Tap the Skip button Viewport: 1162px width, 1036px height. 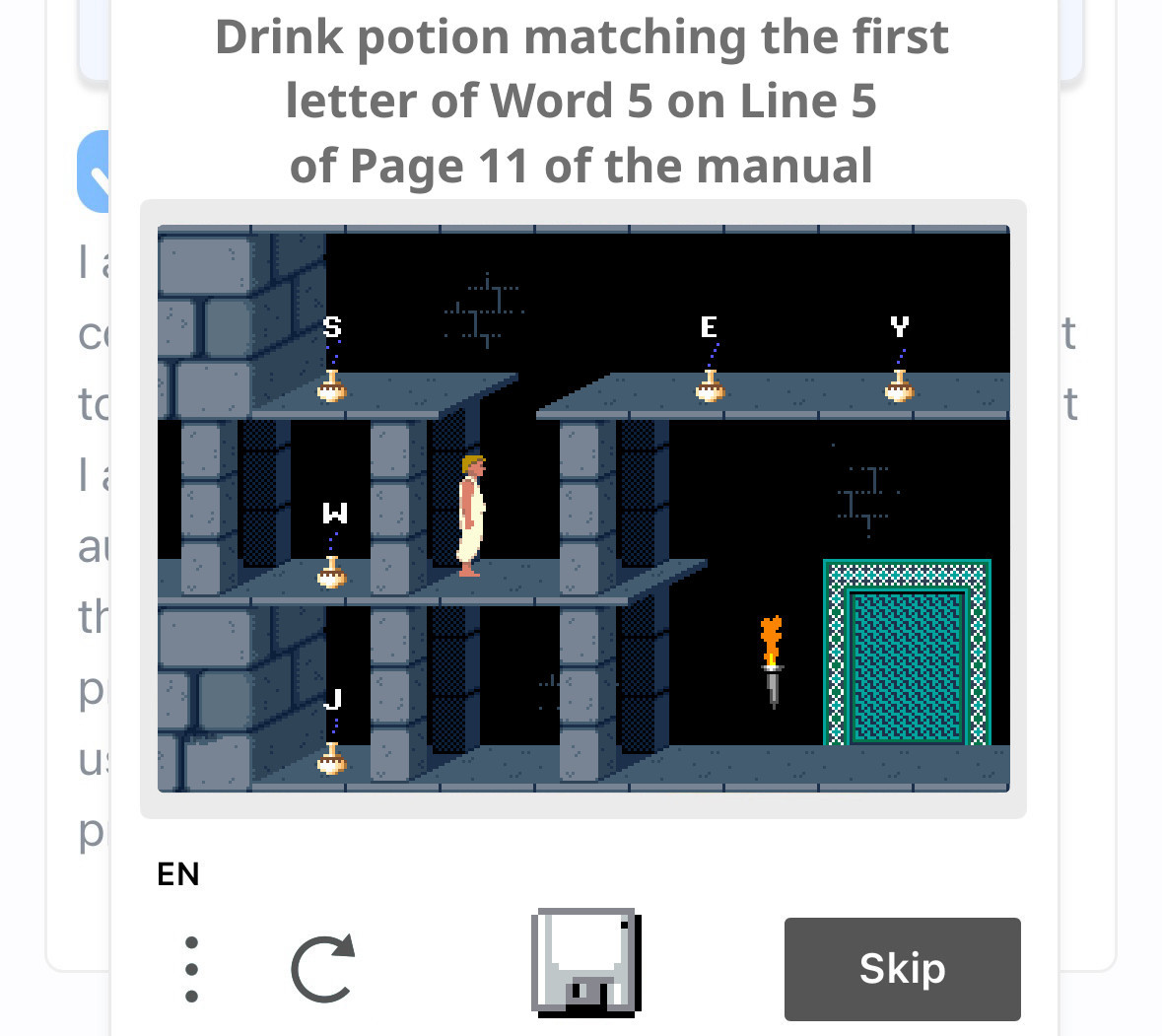point(902,968)
